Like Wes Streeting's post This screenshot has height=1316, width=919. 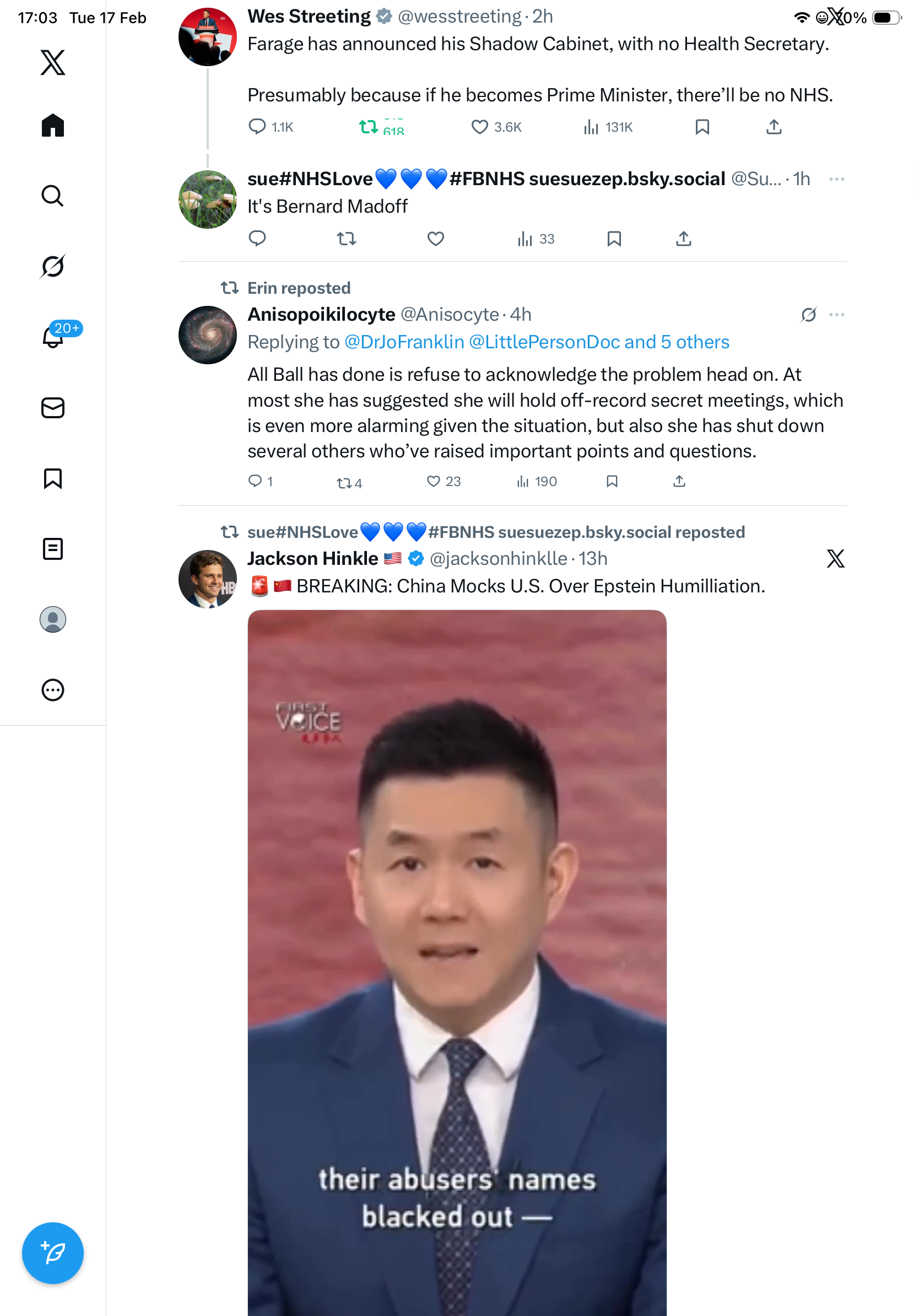coord(479,127)
